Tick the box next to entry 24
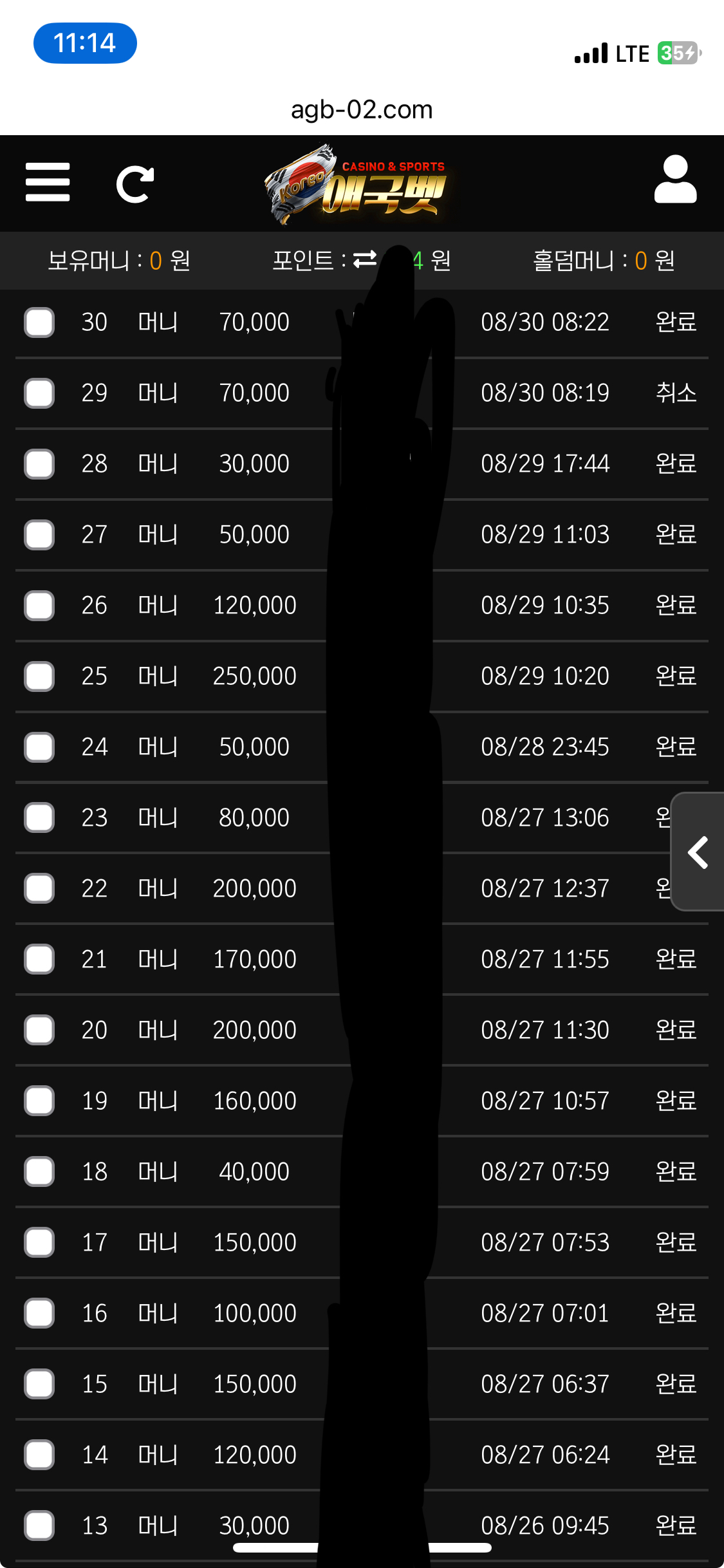The height and width of the screenshot is (1568, 724). tap(39, 747)
